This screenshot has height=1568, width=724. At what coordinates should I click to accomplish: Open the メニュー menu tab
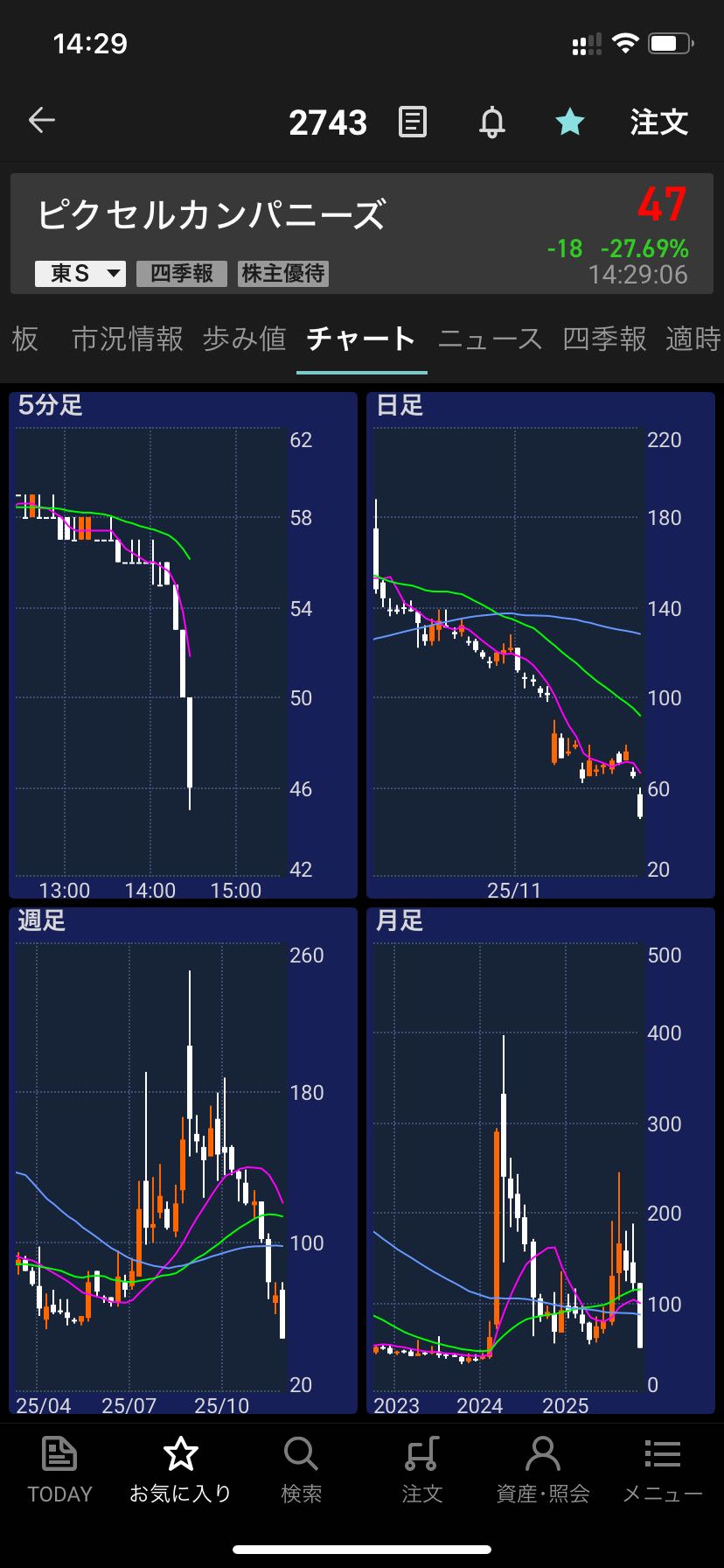point(662,1470)
